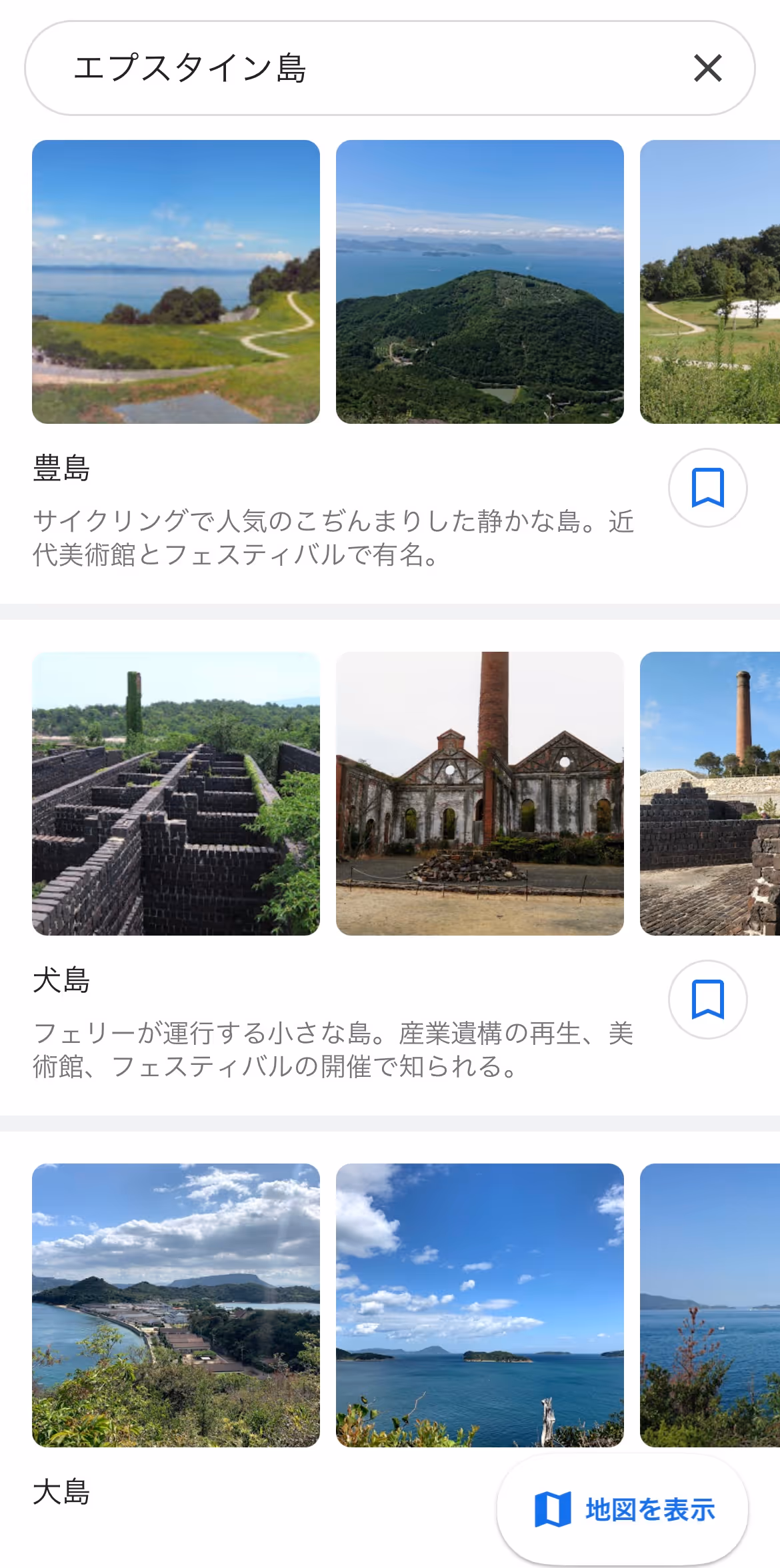View the 犬島 ruined factory chimney photo

480,794
